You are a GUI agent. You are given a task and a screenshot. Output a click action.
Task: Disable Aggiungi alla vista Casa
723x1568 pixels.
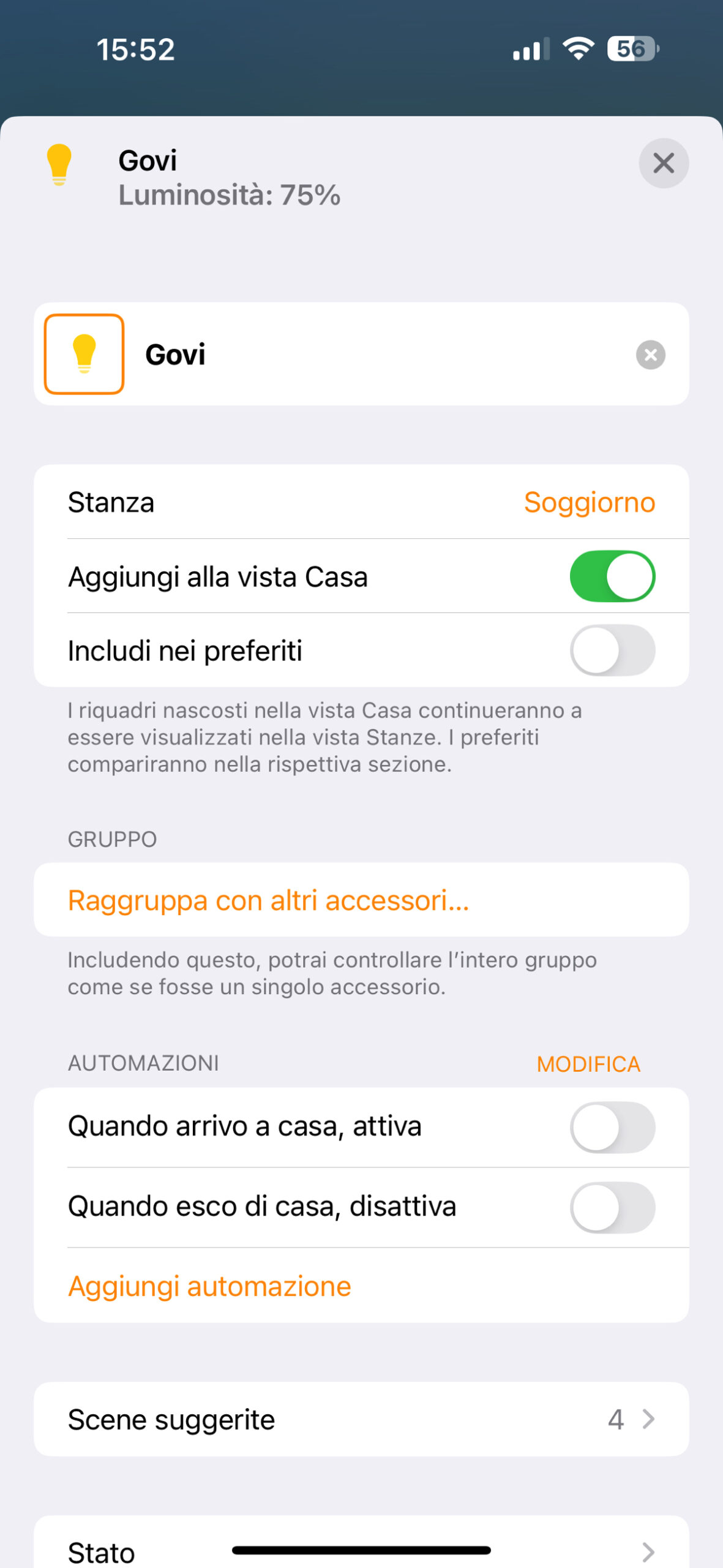[612, 576]
